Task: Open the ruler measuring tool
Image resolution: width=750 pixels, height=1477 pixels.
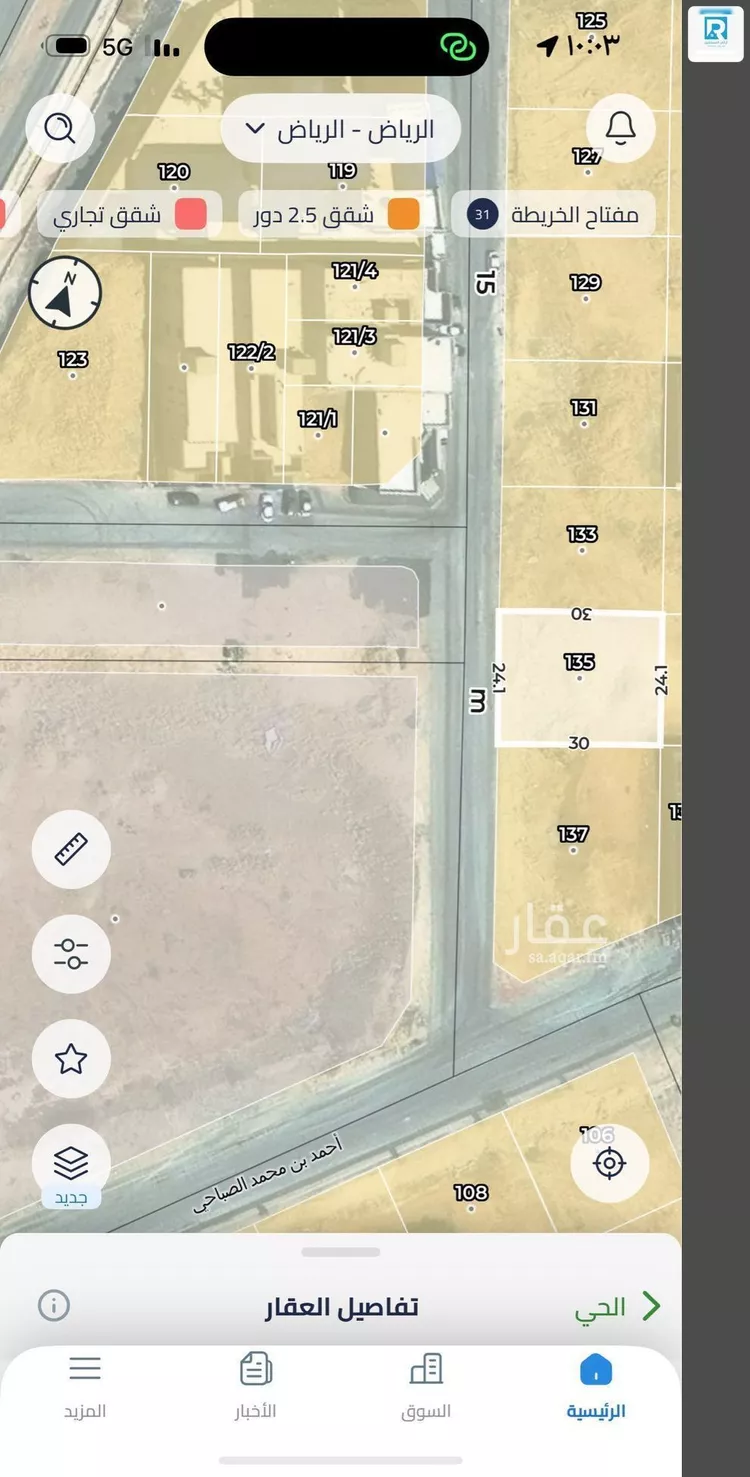Action: tap(71, 849)
